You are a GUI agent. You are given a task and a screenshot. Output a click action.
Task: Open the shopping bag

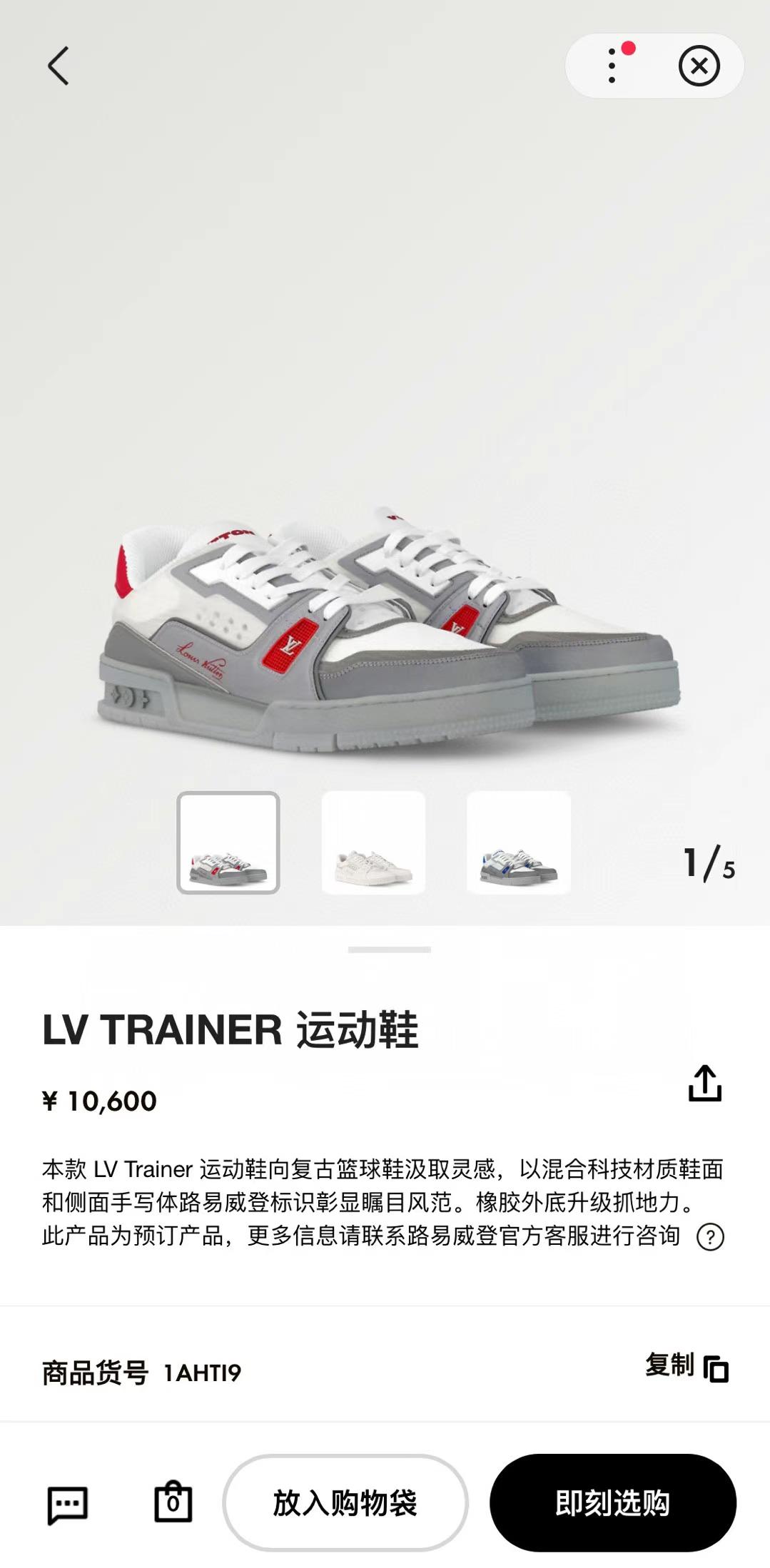point(173,1502)
